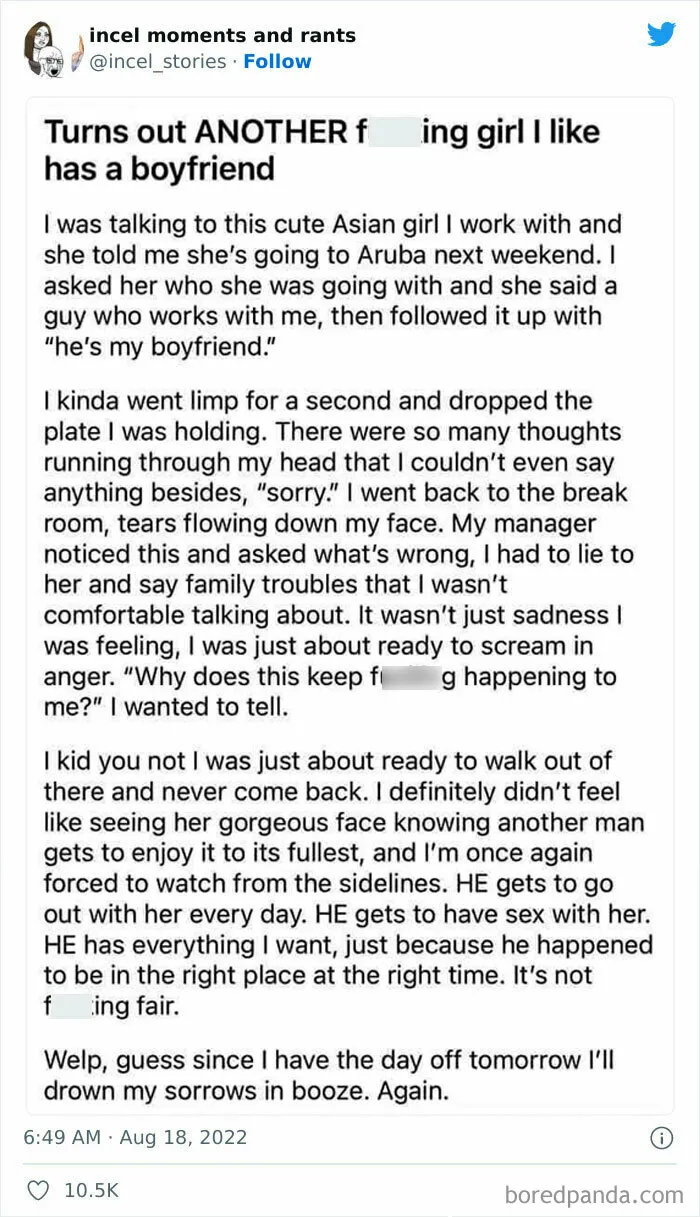700x1217 pixels.
Task: Open the tweet info icon
Action: (661, 1137)
